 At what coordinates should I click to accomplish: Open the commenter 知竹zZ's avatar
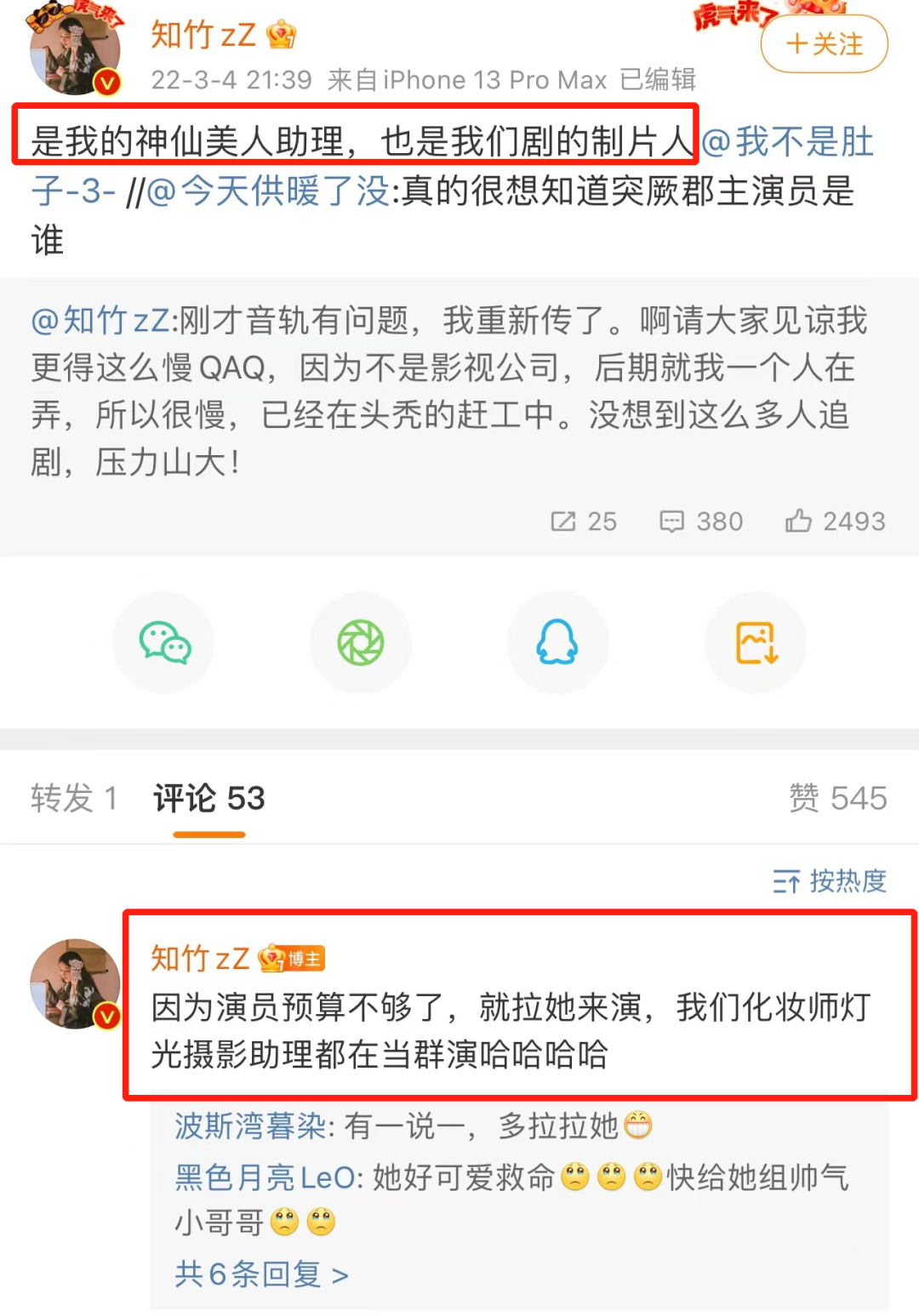75,984
